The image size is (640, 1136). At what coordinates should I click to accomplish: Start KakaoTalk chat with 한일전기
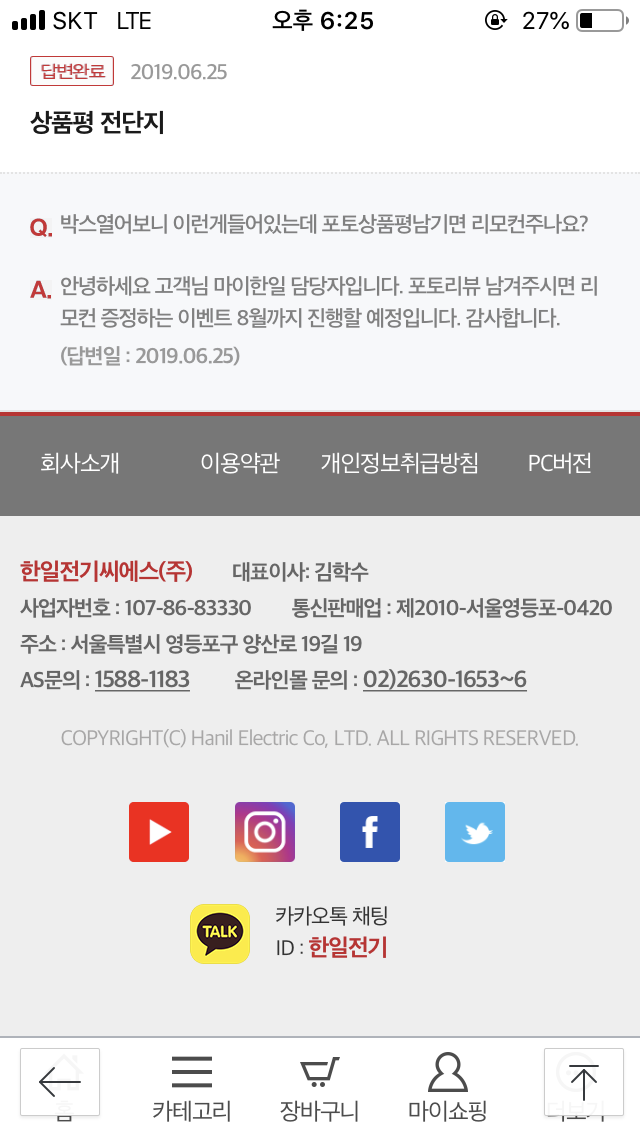tap(220, 934)
